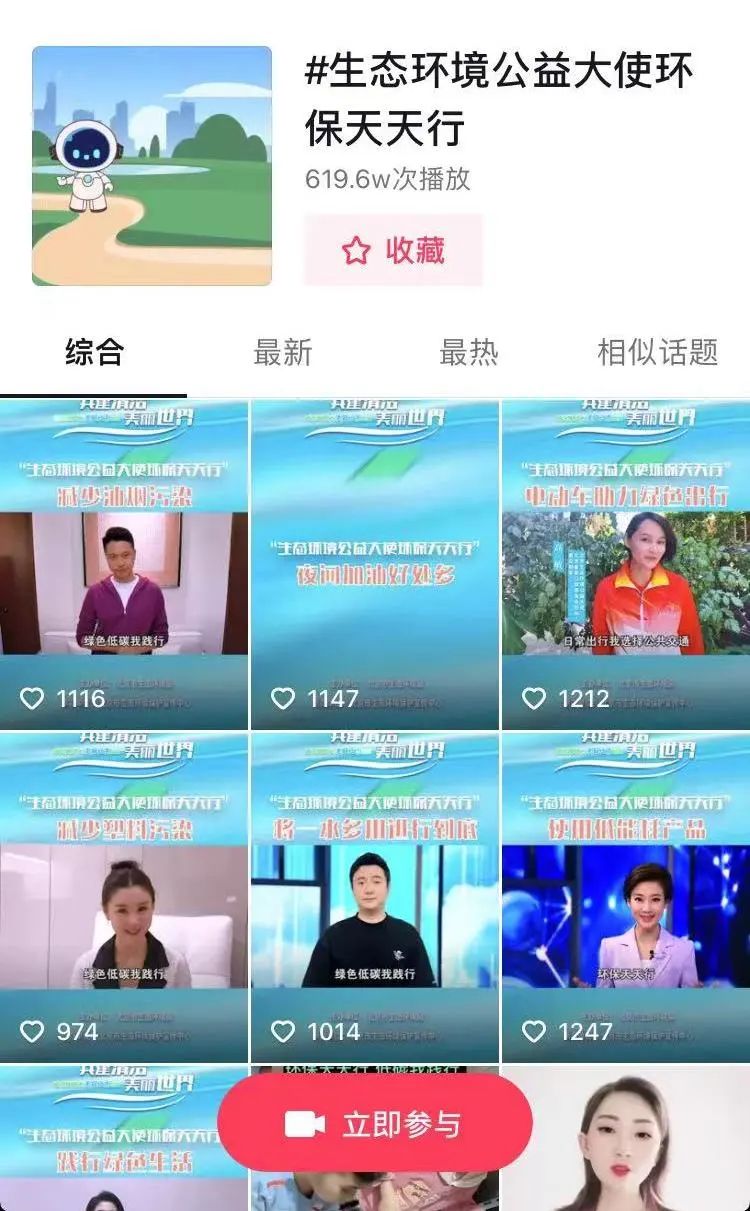Tap the 收藏 favorite button
This screenshot has width=750, height=1211.
[393, 250]
